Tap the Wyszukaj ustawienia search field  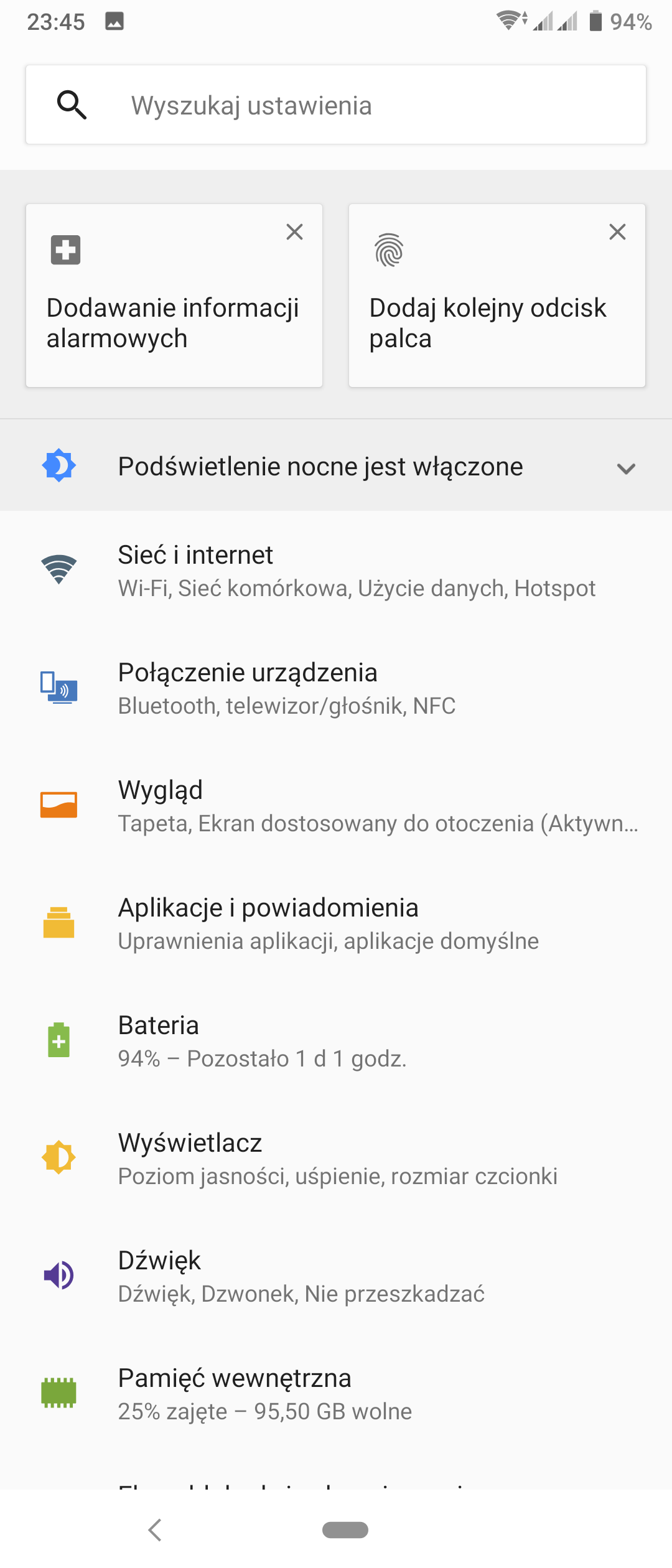(336, 105)
